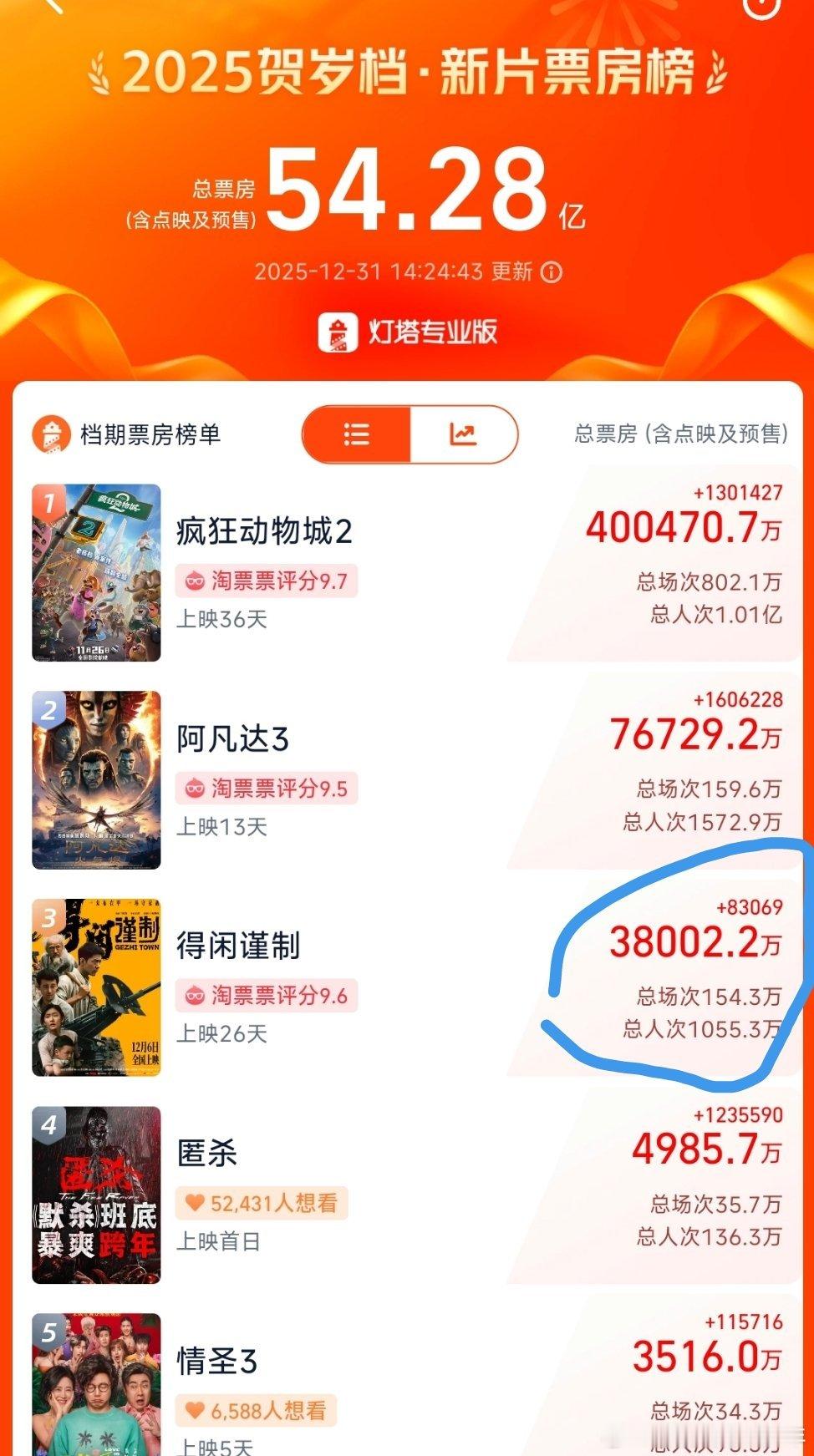Viewport: 814px width, 1456px height.
Task: Tap the heart icon next to 52,431人想看
Action: [x=195, y=1204]
